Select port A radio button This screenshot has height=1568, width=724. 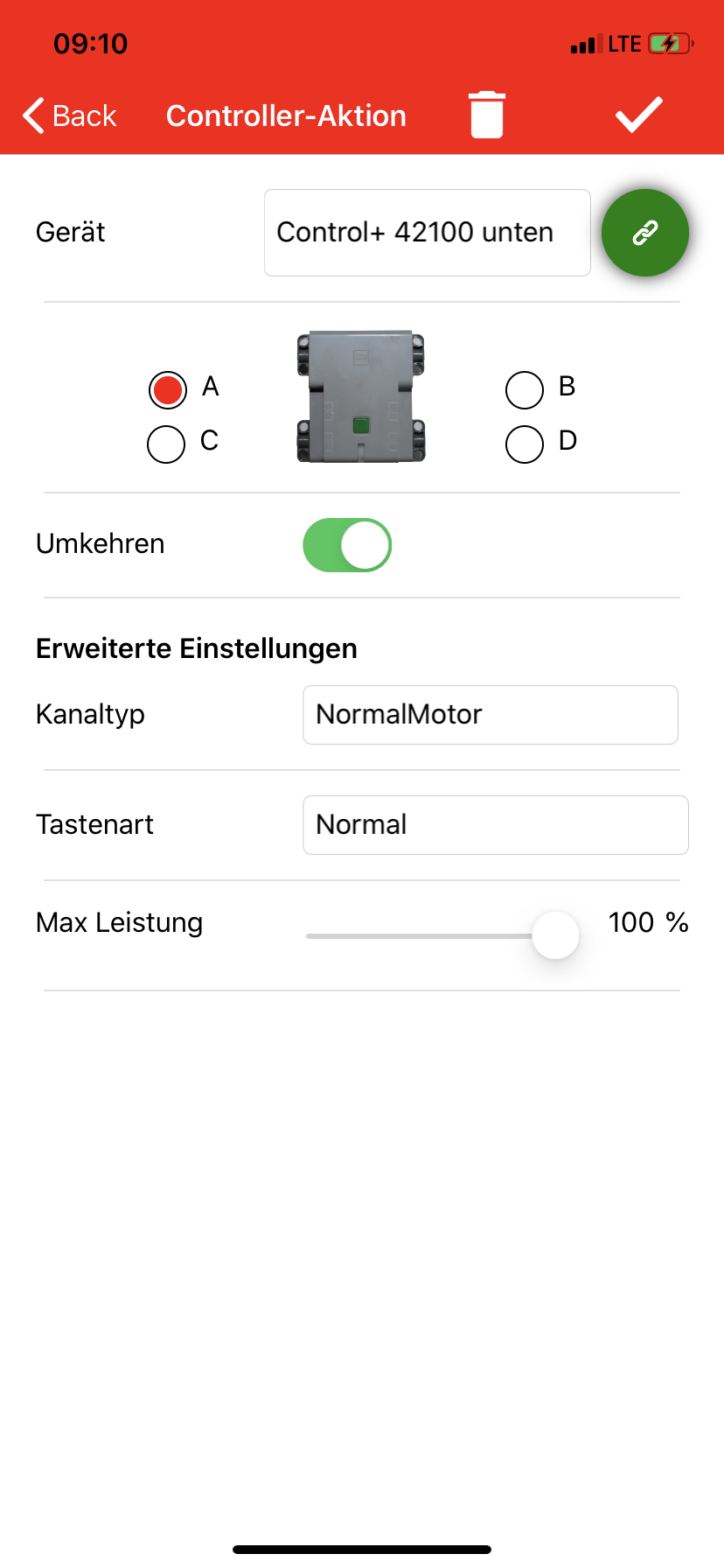(167, 390)
